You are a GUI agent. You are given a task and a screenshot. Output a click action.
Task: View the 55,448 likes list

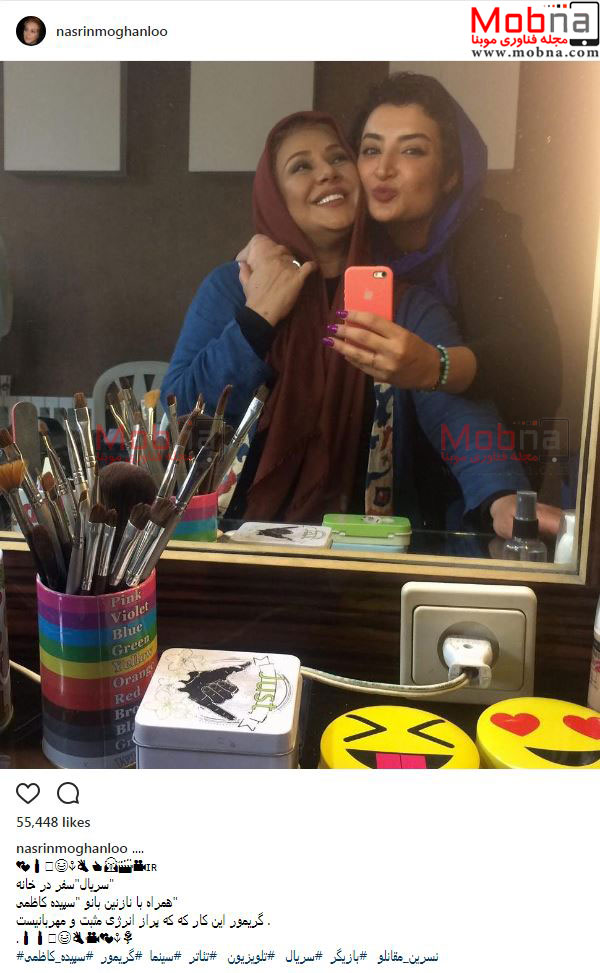pos(53,822)
